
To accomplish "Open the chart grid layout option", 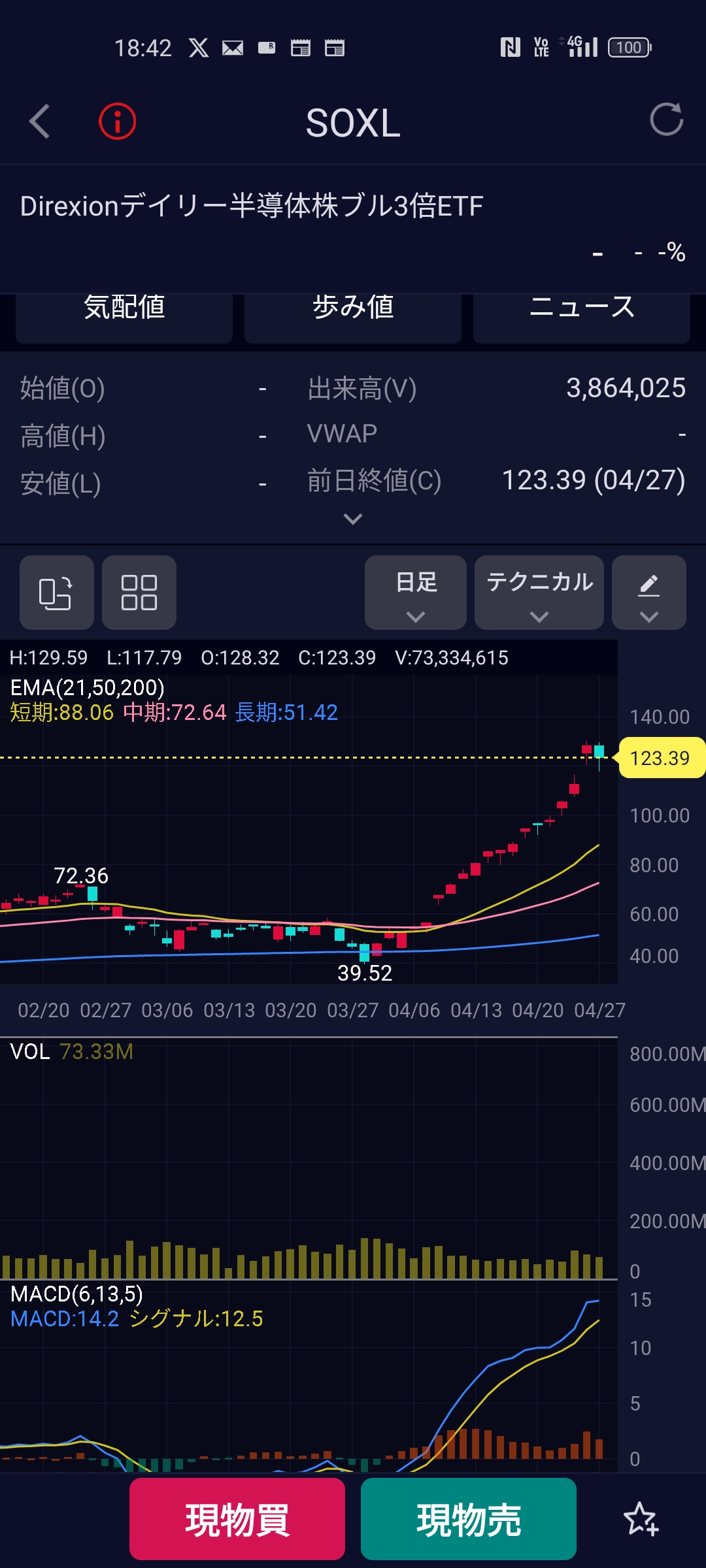I will pyautogui.click(x=139, y=593).
